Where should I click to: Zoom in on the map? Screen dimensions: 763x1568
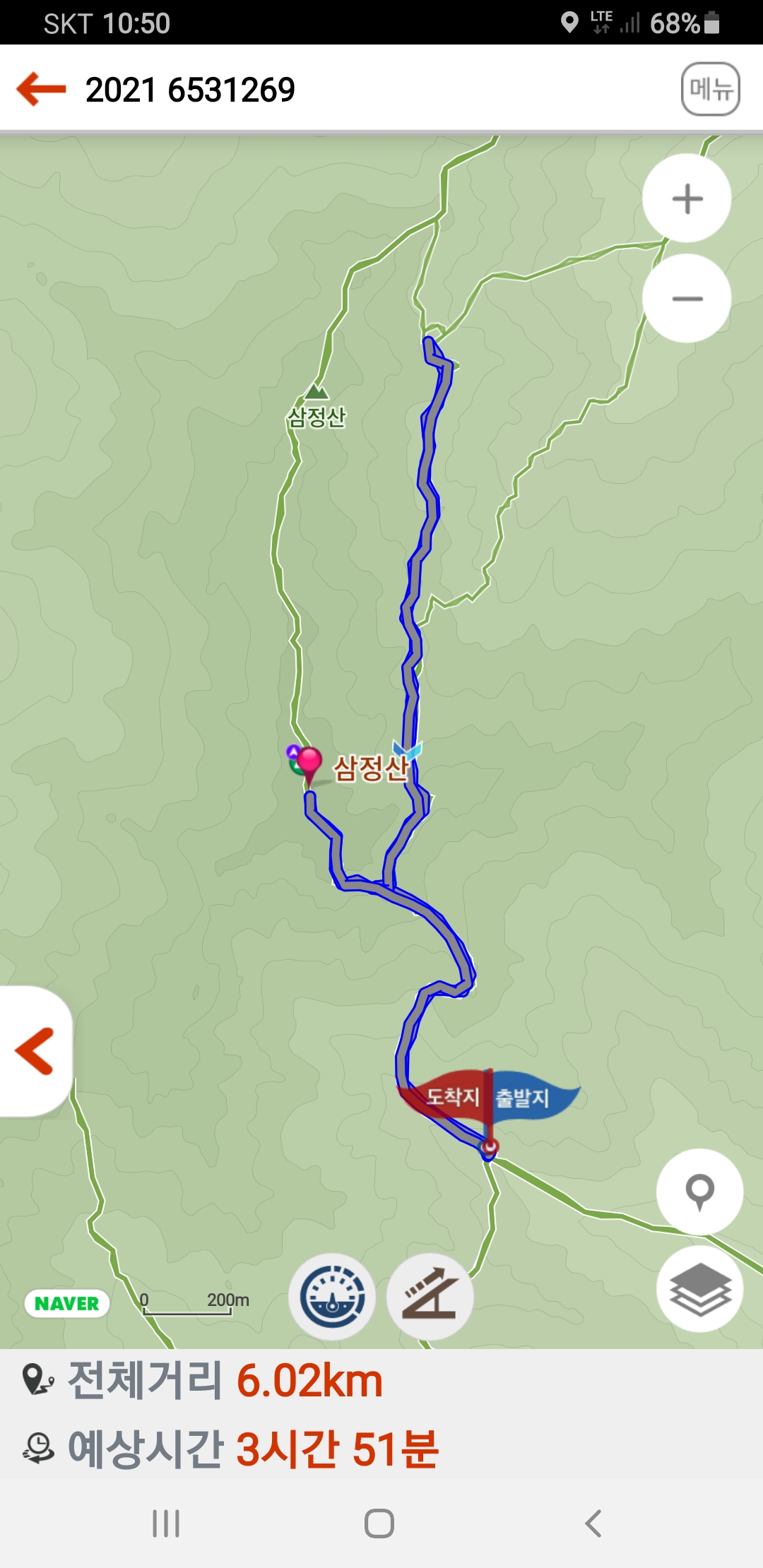click(687, 198)
